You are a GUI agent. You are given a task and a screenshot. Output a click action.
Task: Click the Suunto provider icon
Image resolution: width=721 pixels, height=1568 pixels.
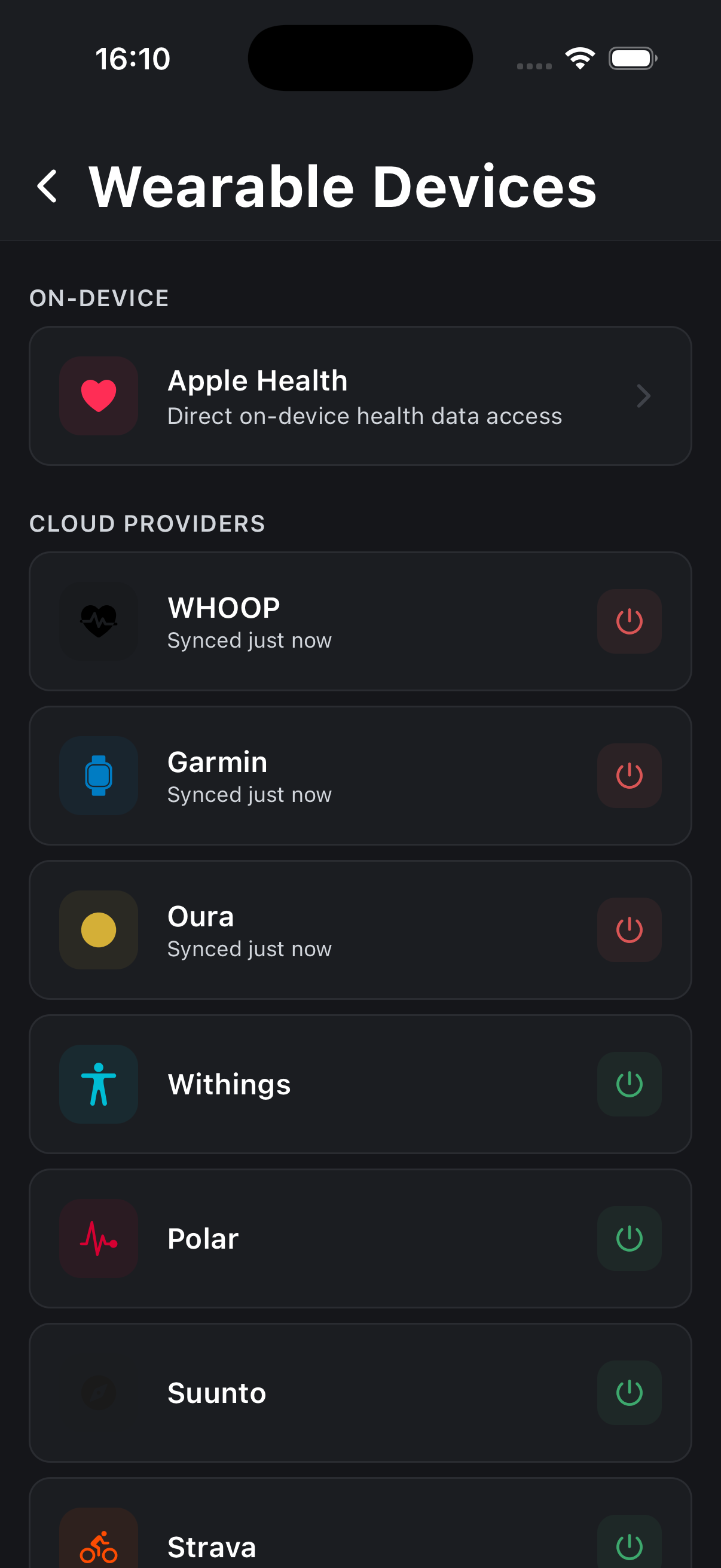coord(98,1392)
